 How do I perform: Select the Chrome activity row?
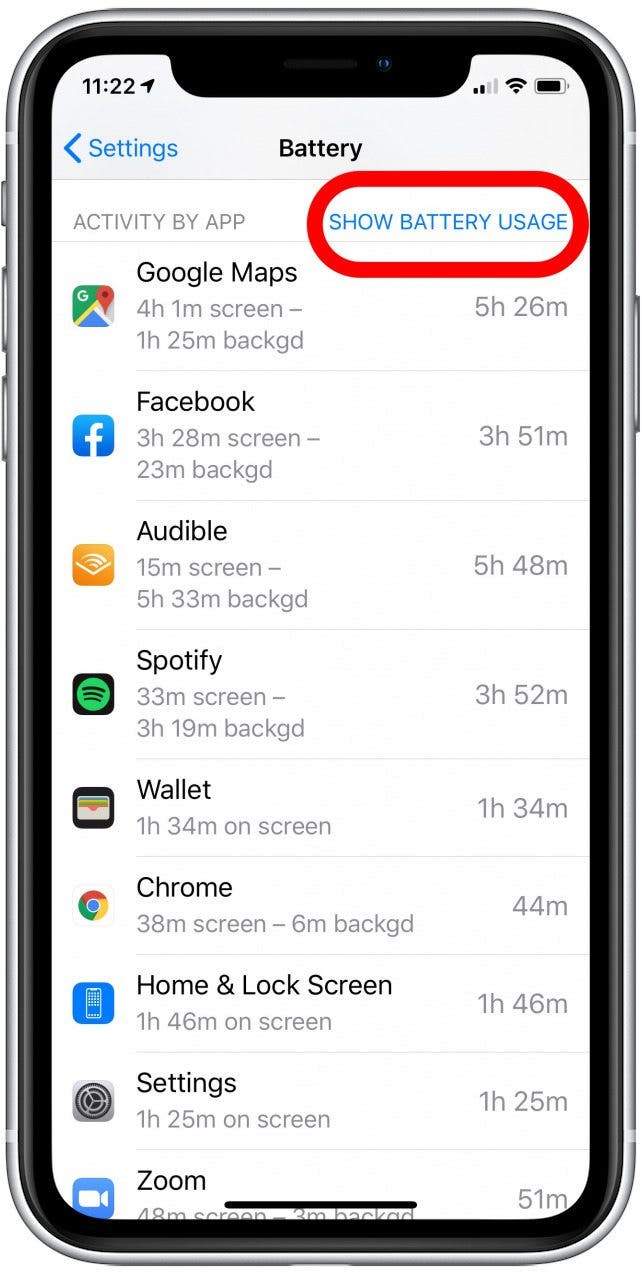[x=320, y=905]
